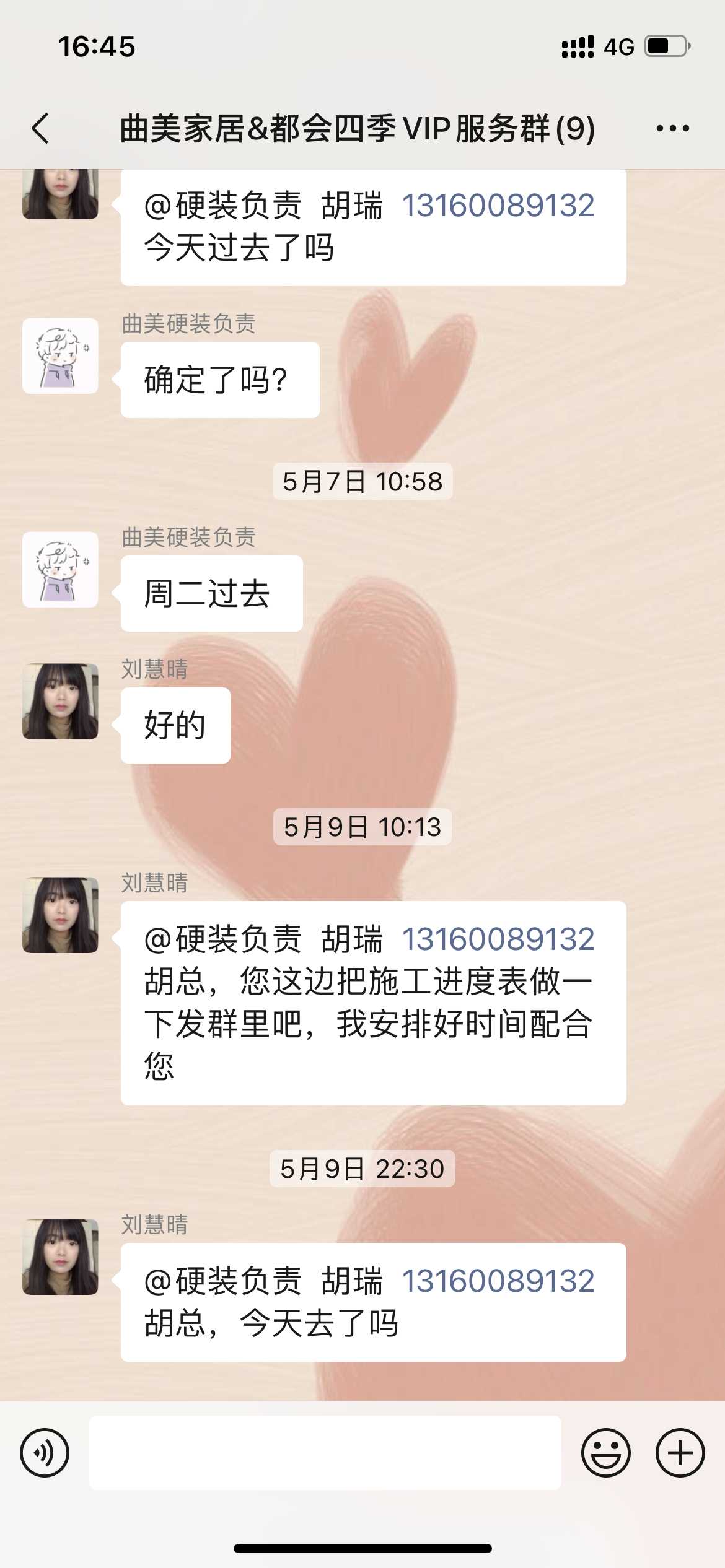The width and height of the screenshot is (725, 1568).
Task: Tap phone number in the 施工进度表 message
Action: pos(498,939)
